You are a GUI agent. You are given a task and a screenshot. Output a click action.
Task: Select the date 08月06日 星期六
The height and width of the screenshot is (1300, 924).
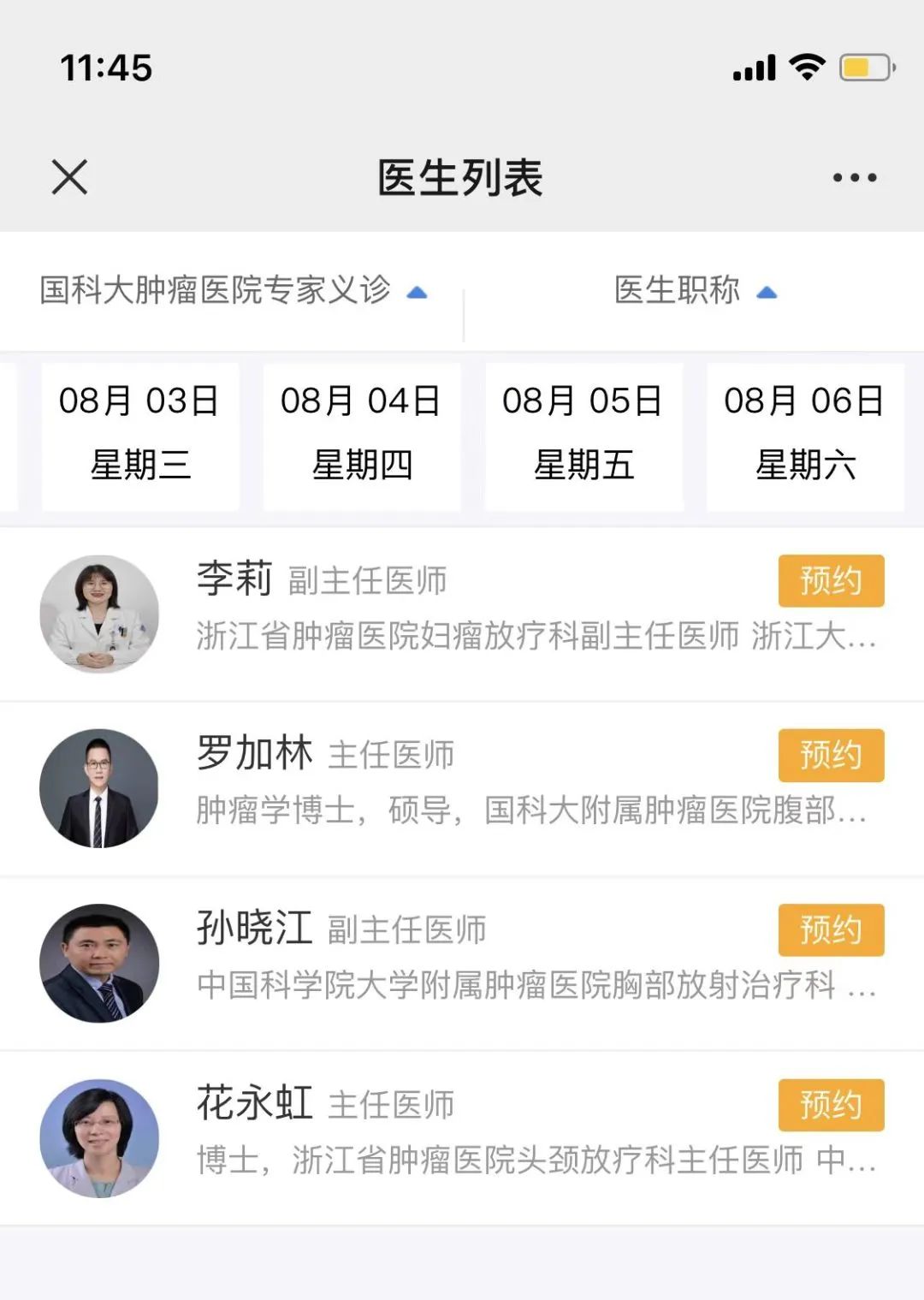(x=804, y=434)
